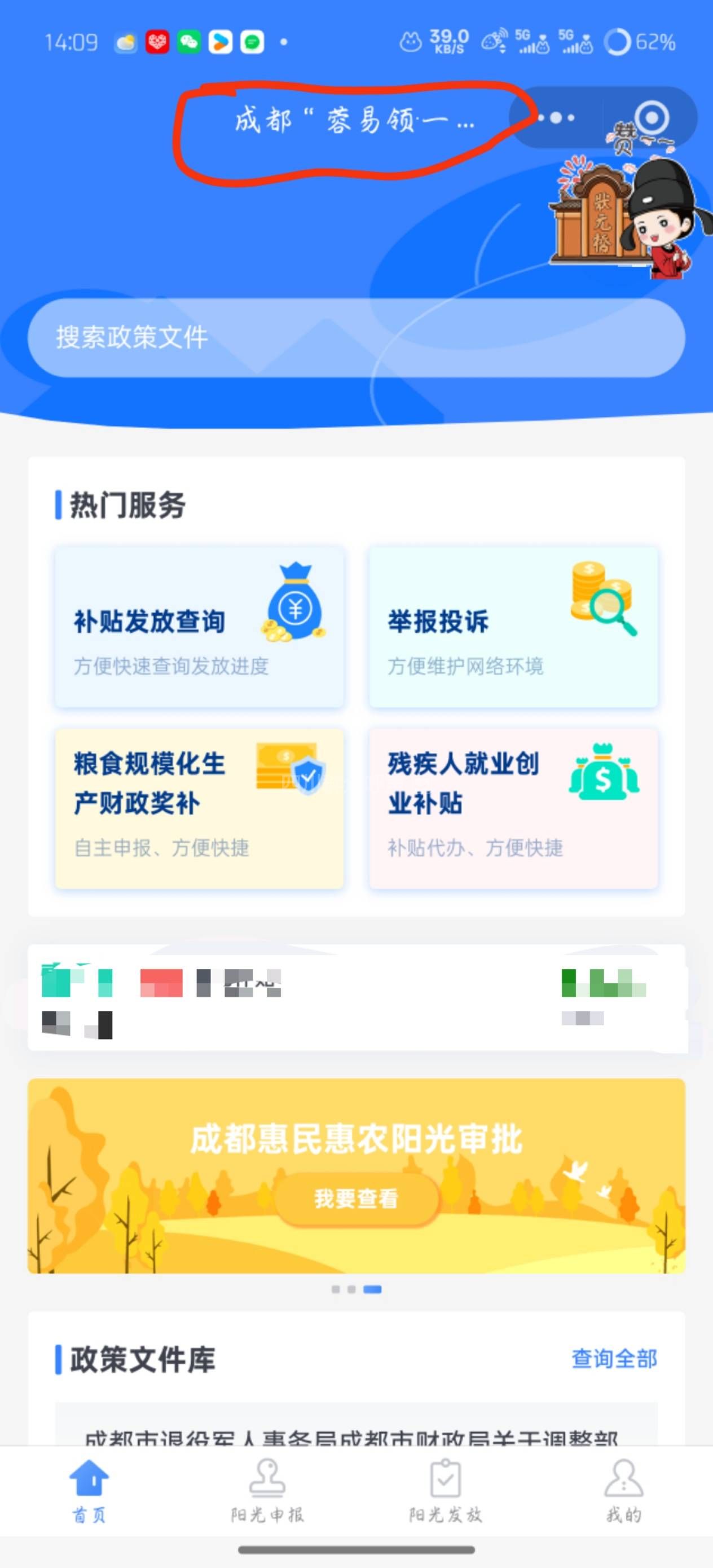The image size is (713, 1568).
Task: Select 粮食规模化生产财政奖补 card
Action: 200,808
